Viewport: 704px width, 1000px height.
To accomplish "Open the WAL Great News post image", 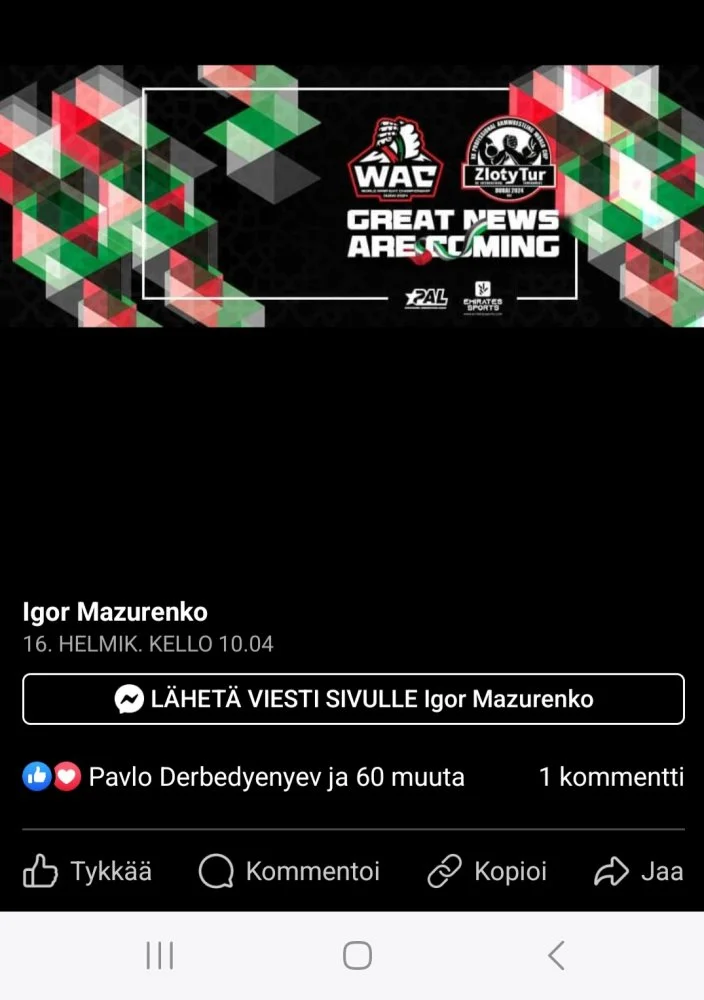I will click(x=352, y=196).
